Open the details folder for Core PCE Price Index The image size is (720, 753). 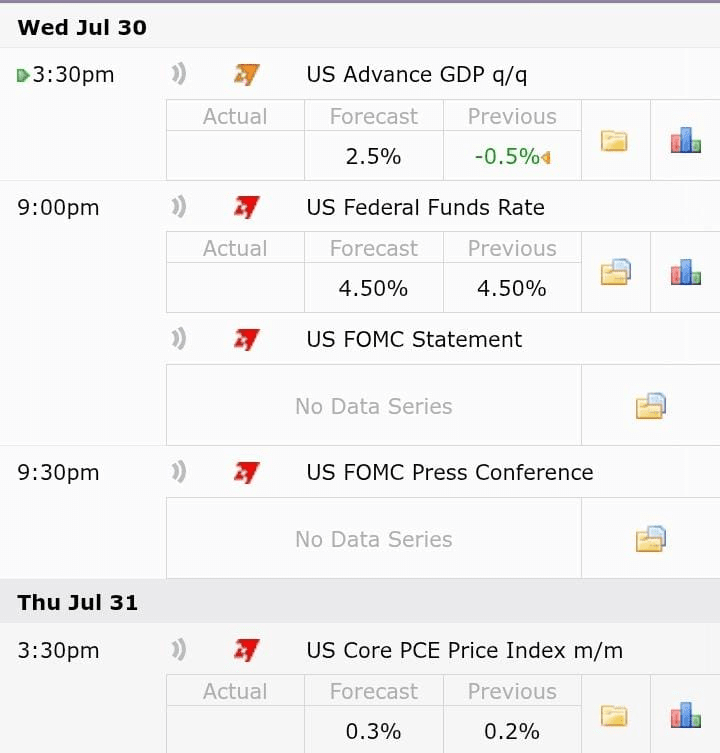(x=614, y=715)
